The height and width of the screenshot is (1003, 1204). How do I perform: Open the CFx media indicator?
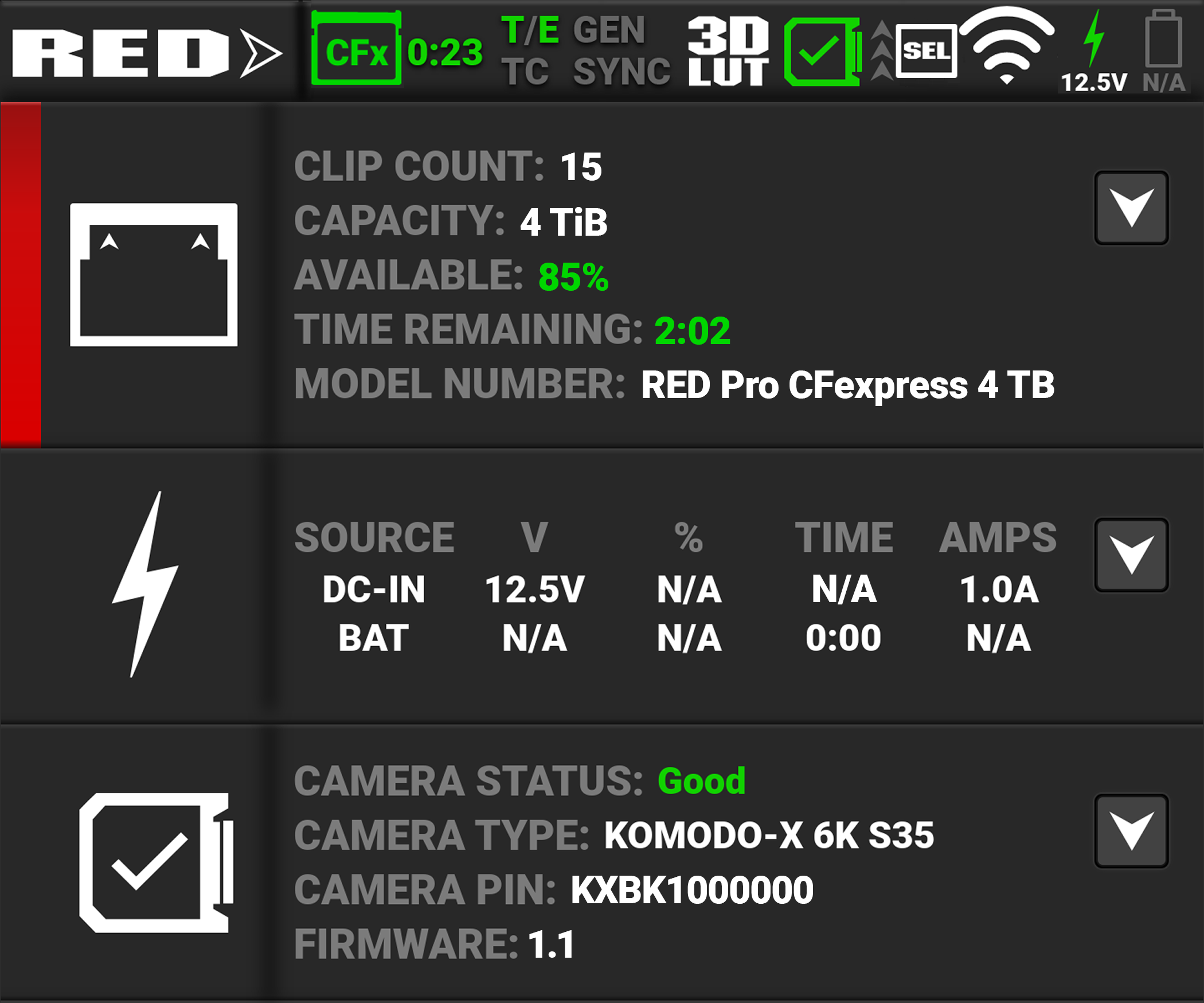coord(356,50)
